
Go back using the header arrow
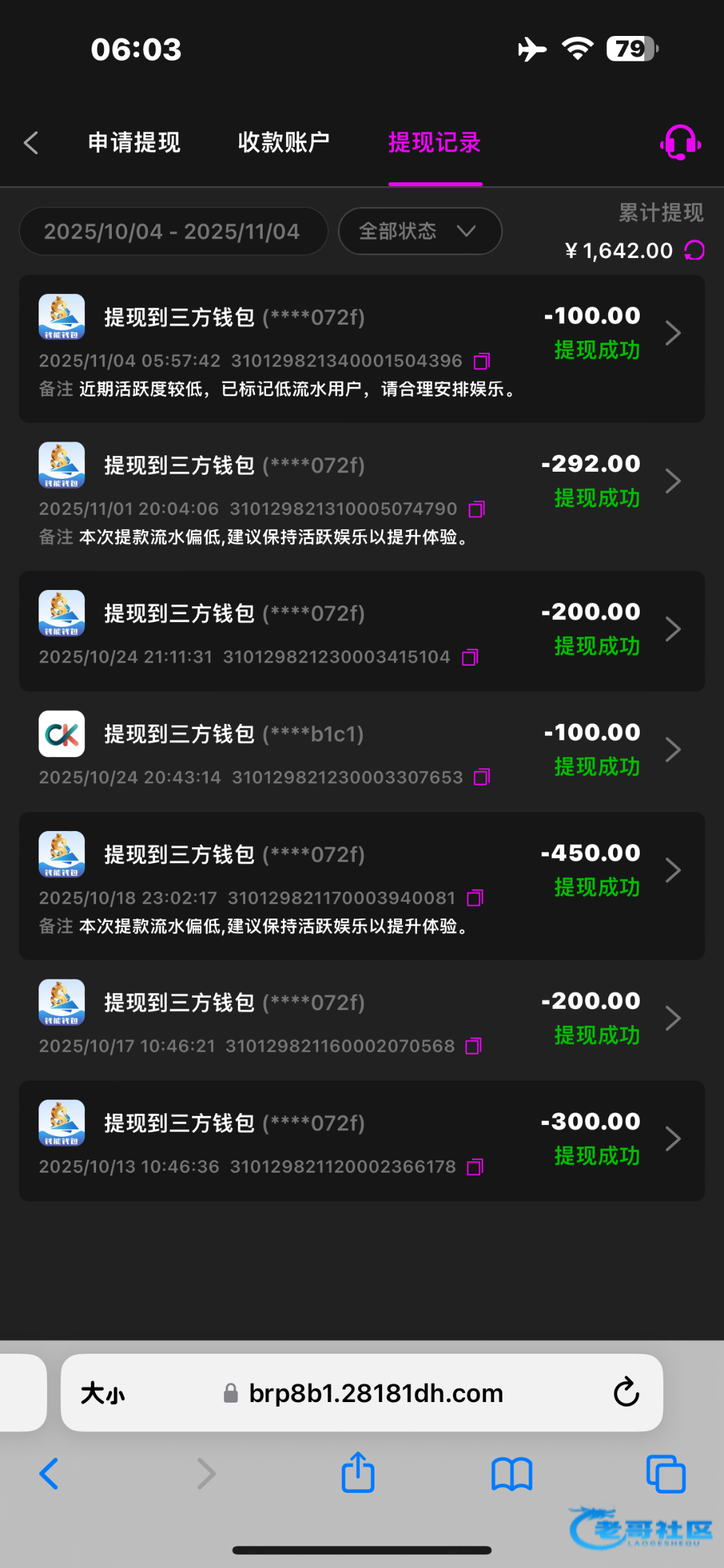coord(31,142)
